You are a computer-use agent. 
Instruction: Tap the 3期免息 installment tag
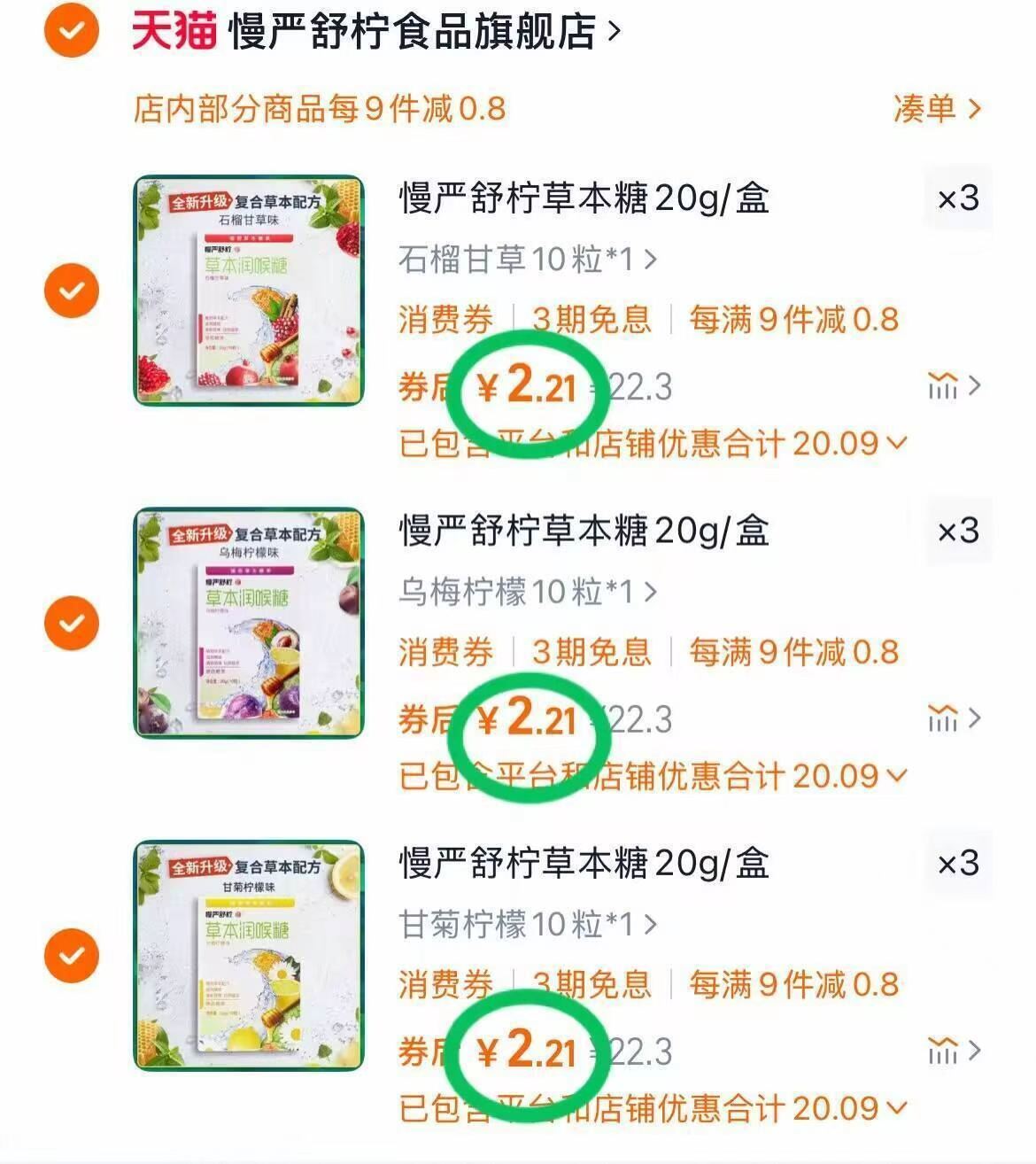coord(589,320)
